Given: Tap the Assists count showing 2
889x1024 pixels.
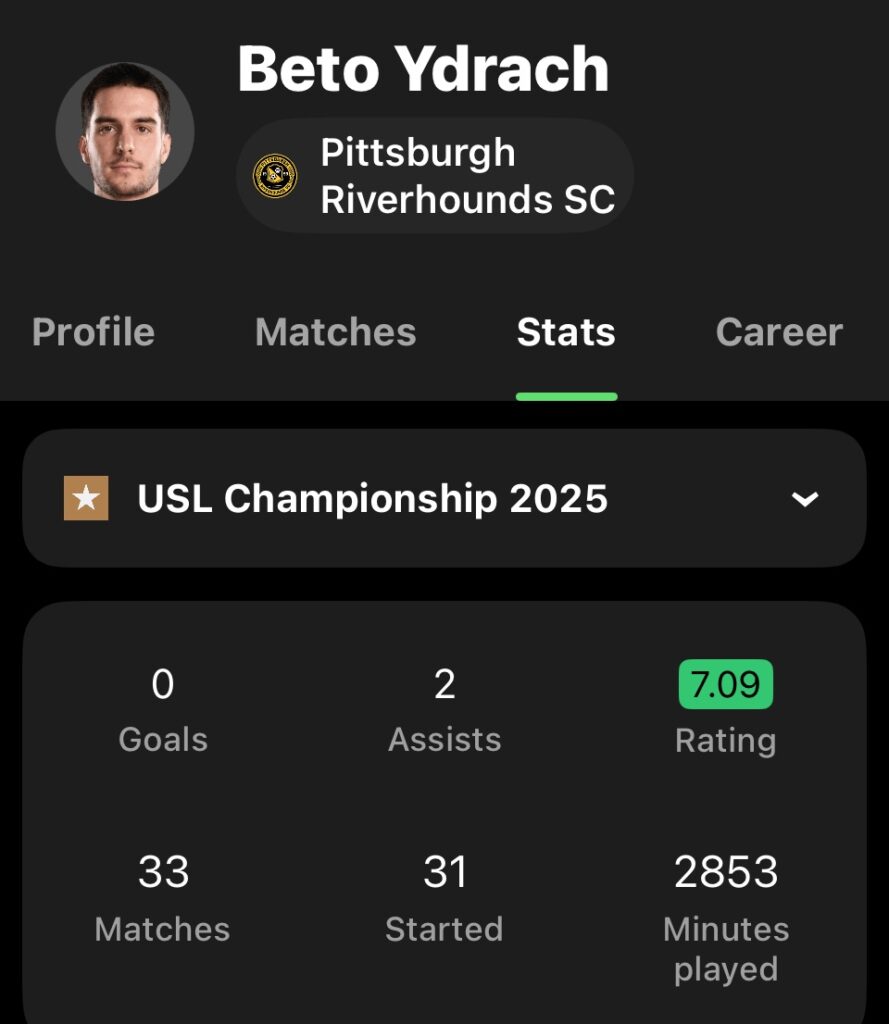Looking at the screenshot, I should (x=444, y=685).
